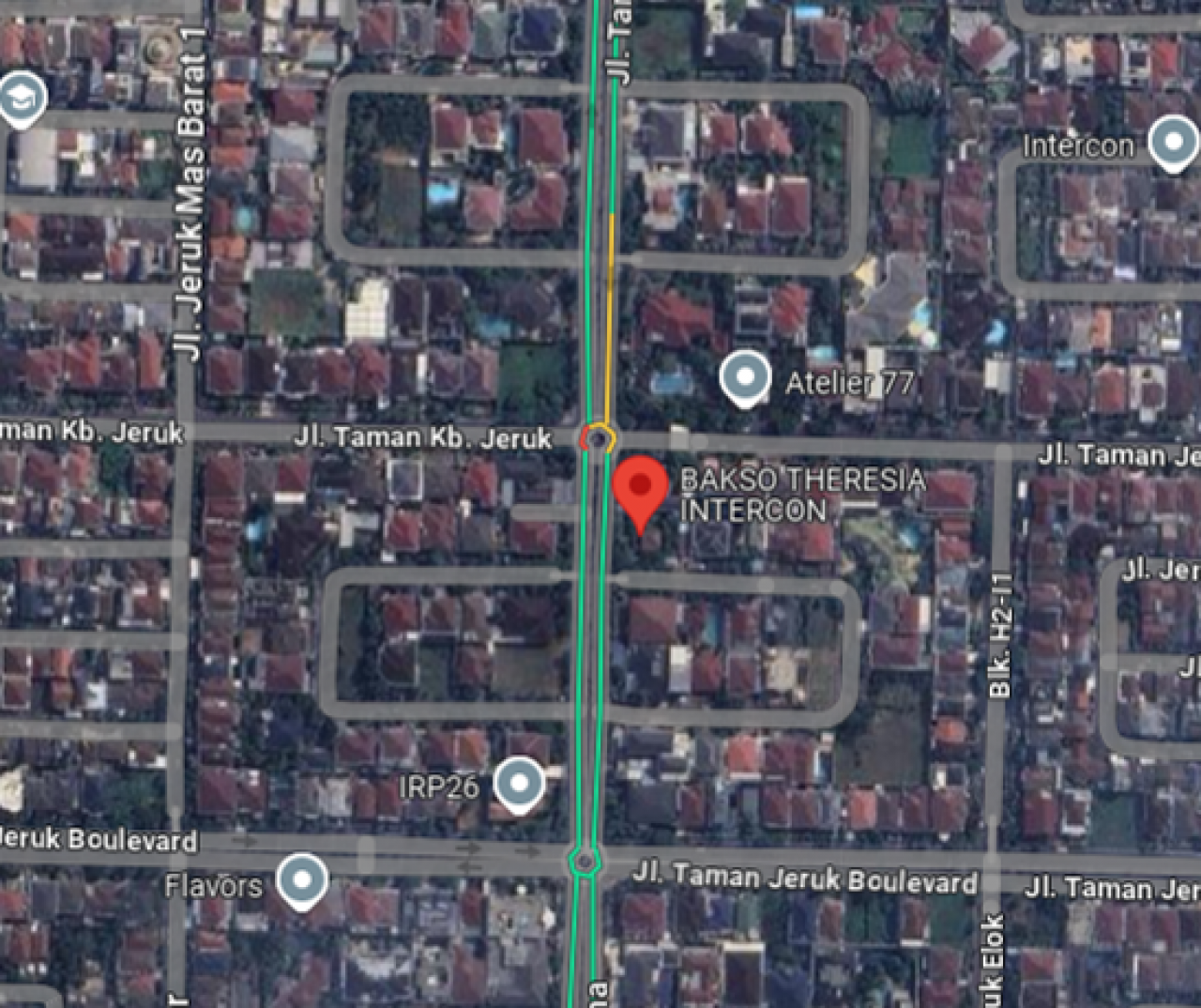This screenshot has width=1201, height=1008.
Task: Tap the school marker with graduation cap
Action: [x=20, y=97]
